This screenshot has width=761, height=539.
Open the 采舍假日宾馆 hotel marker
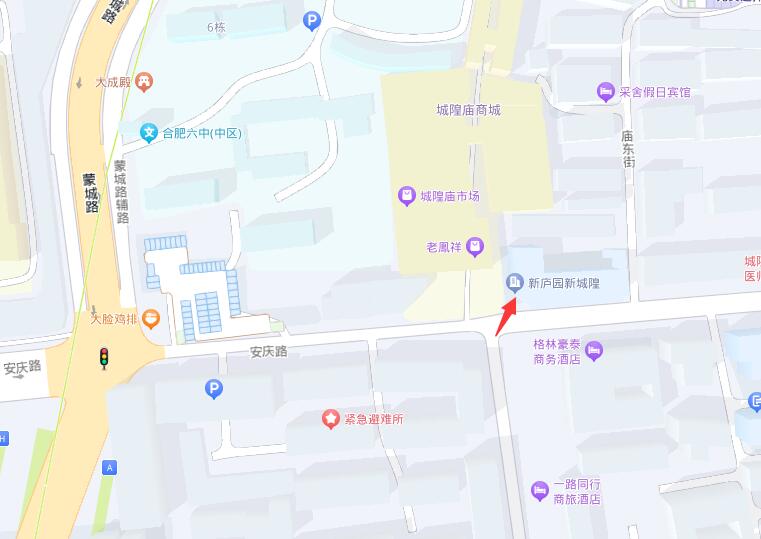click(x=605, y=92)
